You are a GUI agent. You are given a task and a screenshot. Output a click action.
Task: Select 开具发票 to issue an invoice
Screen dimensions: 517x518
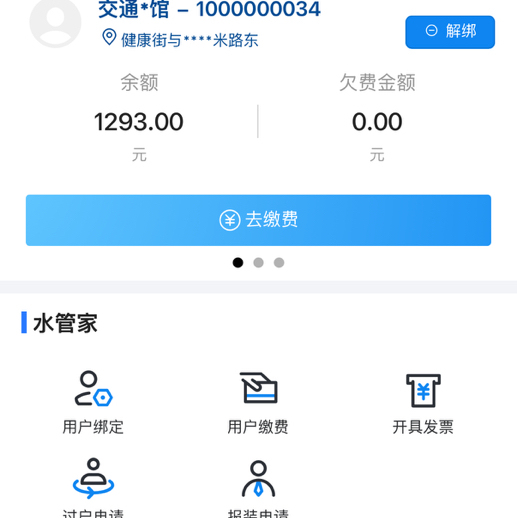pyautogui.click(x=423, y=403)
